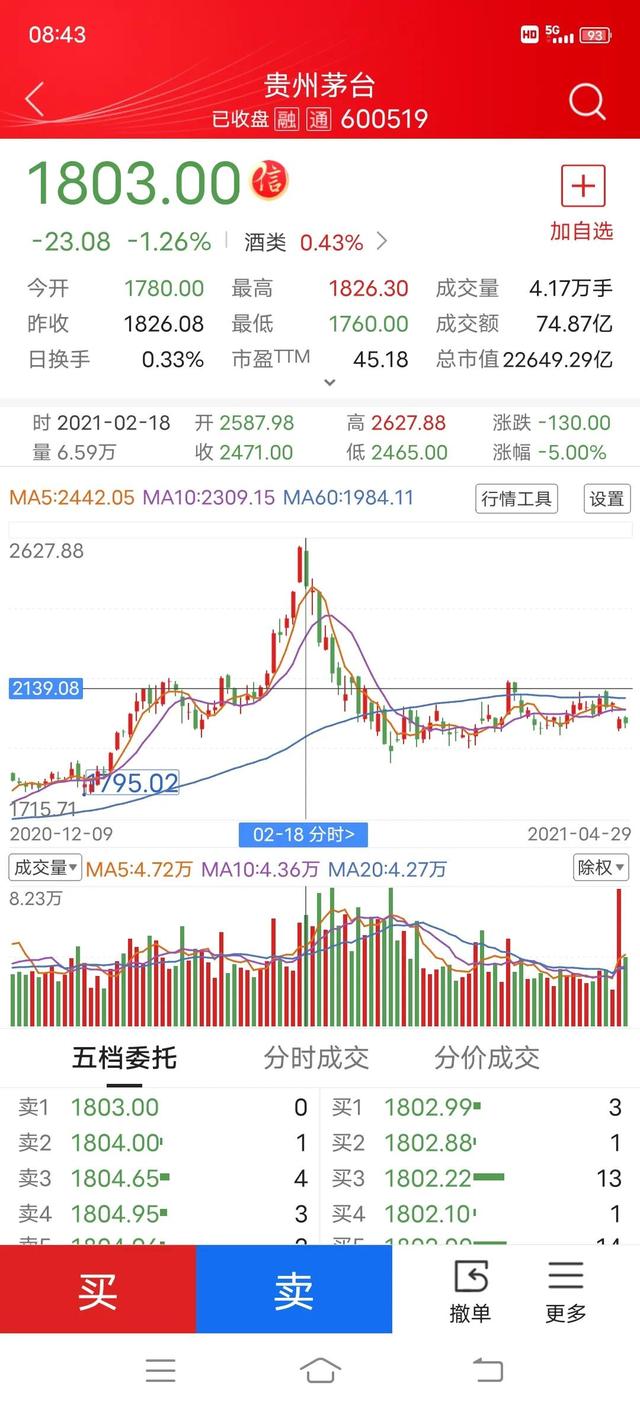Switch to the 分时成交 tab
640x1408 pixels.
(316, 1058)
